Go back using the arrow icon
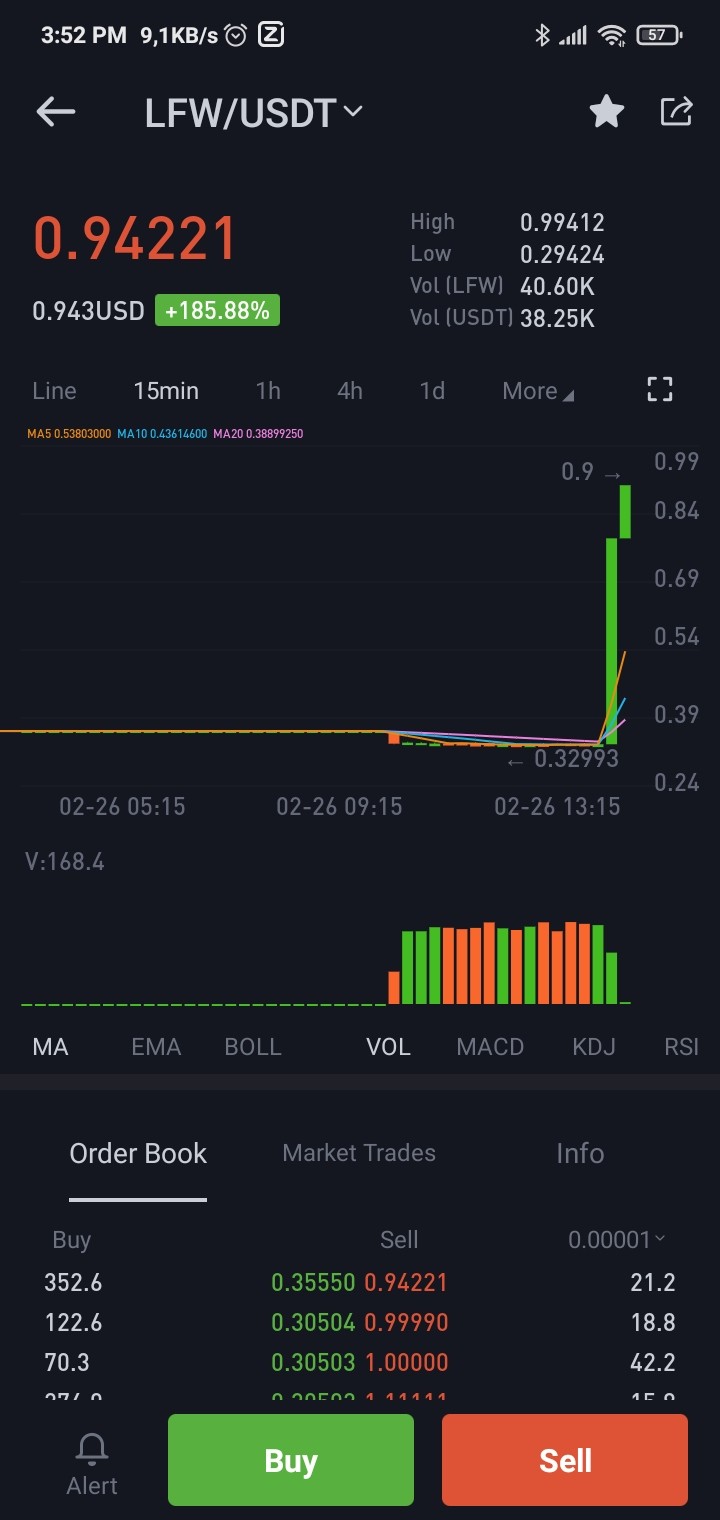The width and height of the screenshot is (720, 1520). click(x=56, y=111)
